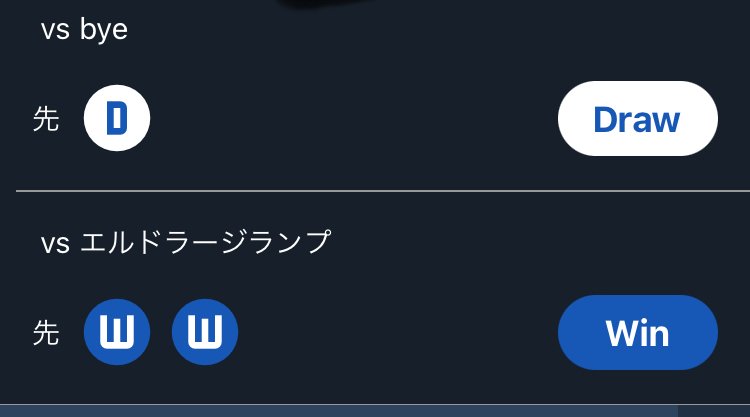Image resolution: width=750 pixels, height=417 pixels.
Task: Tap the Win result button for the エルドラージランプ match
Action: click(x=637, y=332)
